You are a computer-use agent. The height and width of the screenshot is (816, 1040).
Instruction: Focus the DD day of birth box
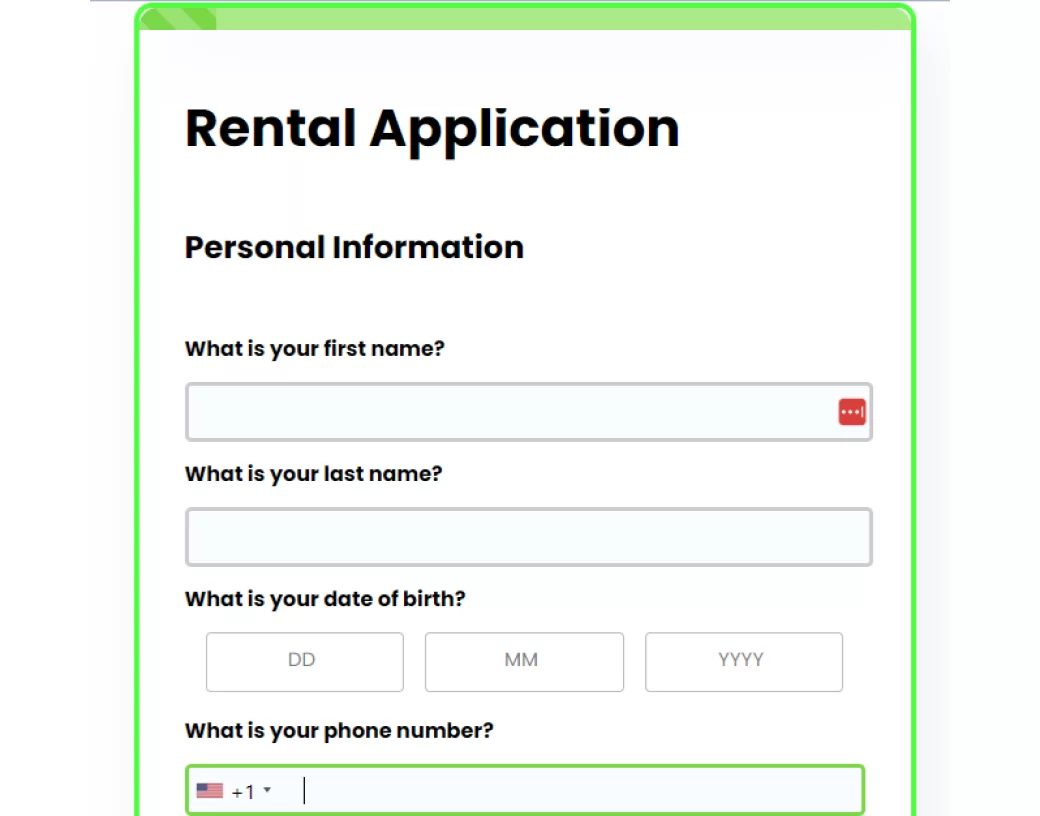tap(304, 661)
